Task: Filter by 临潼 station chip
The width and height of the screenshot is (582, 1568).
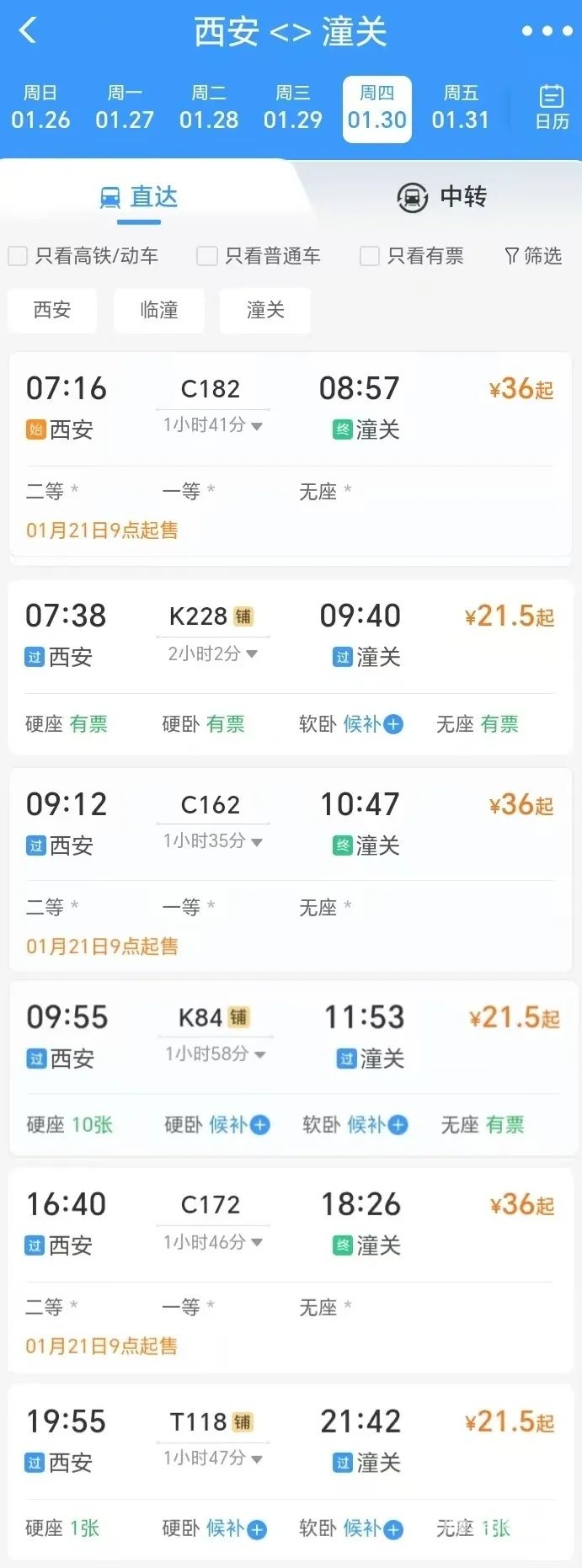Action: (x=158, y=310)
